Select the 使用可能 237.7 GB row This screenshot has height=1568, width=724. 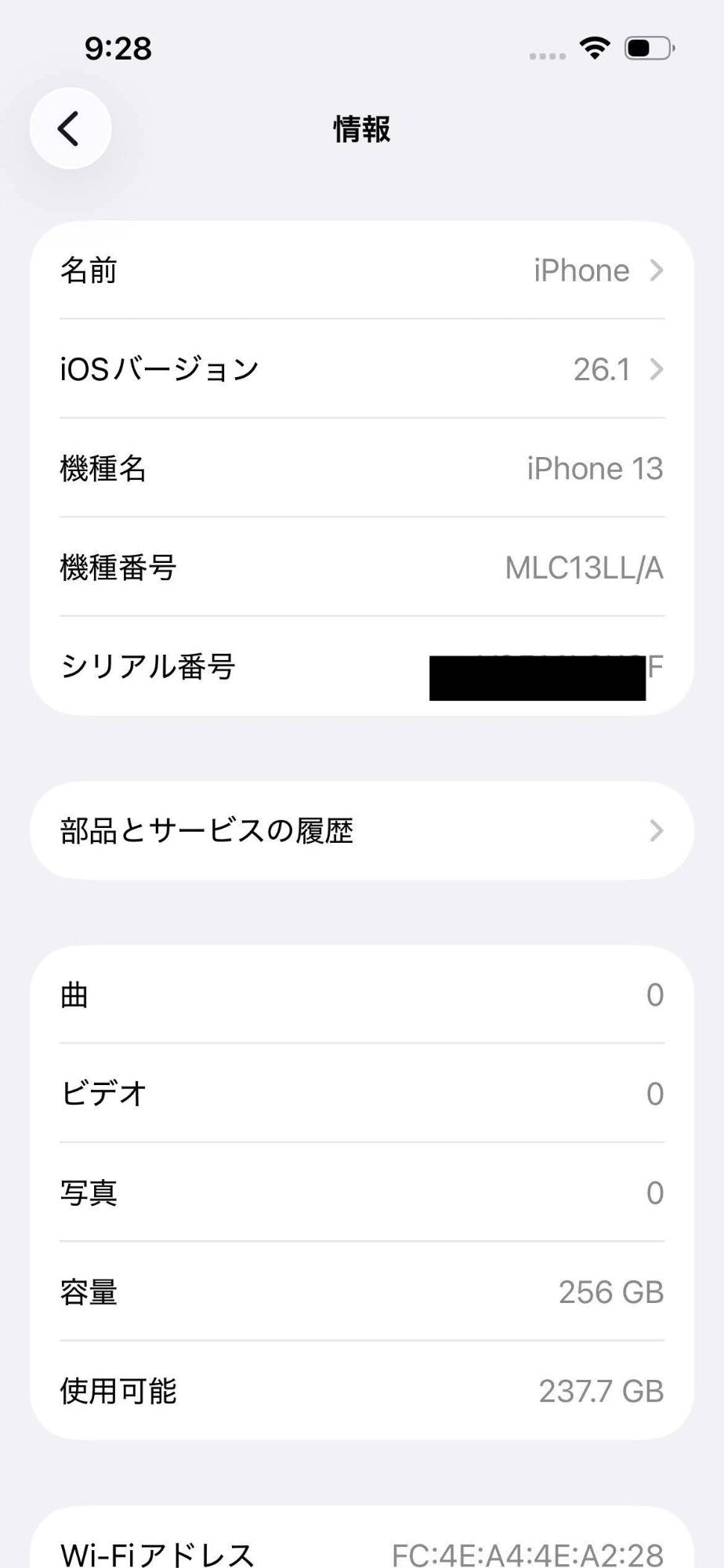pyautogui.click(x=360, y=1392)
